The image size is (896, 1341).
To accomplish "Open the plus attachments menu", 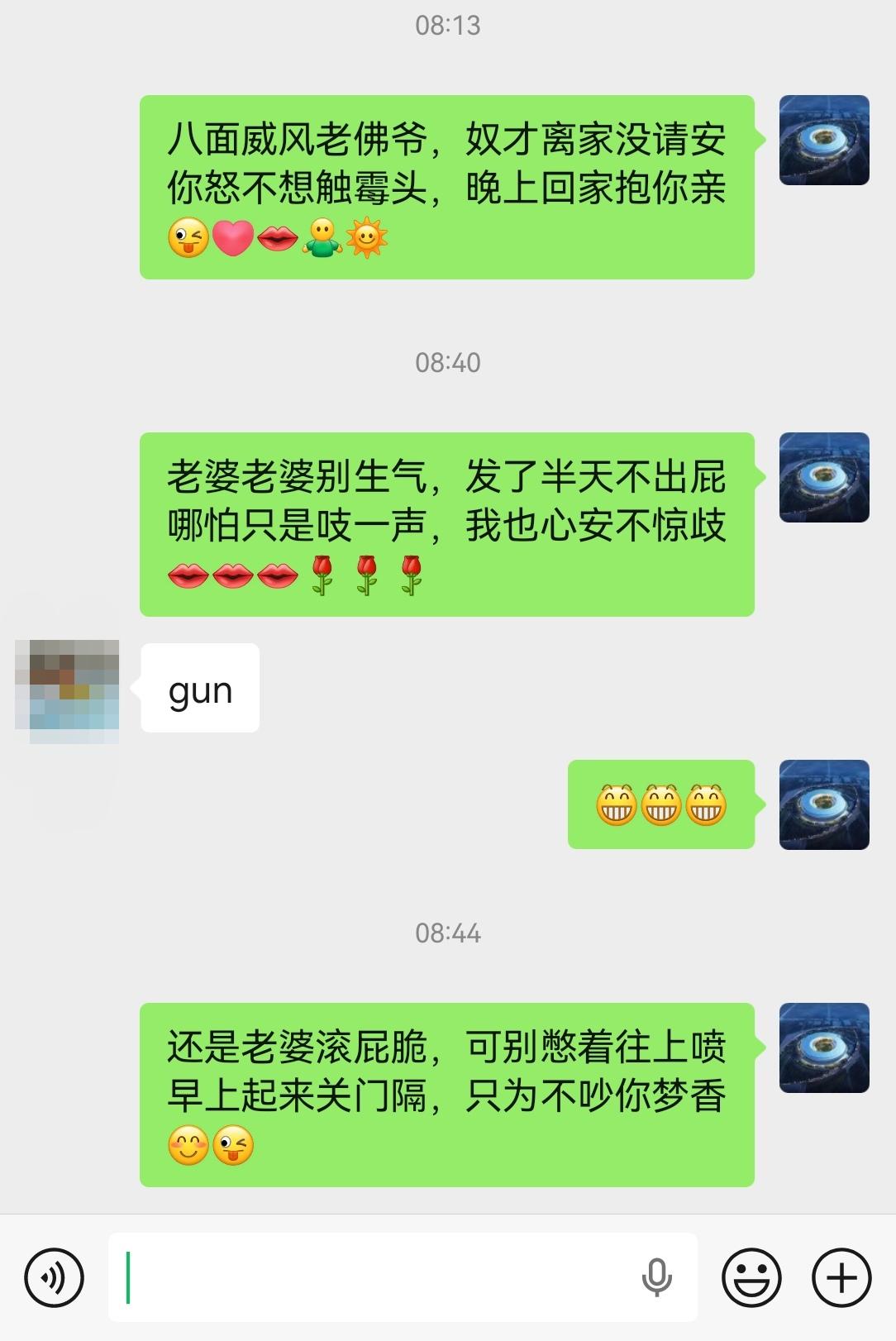I will 841,1278.
